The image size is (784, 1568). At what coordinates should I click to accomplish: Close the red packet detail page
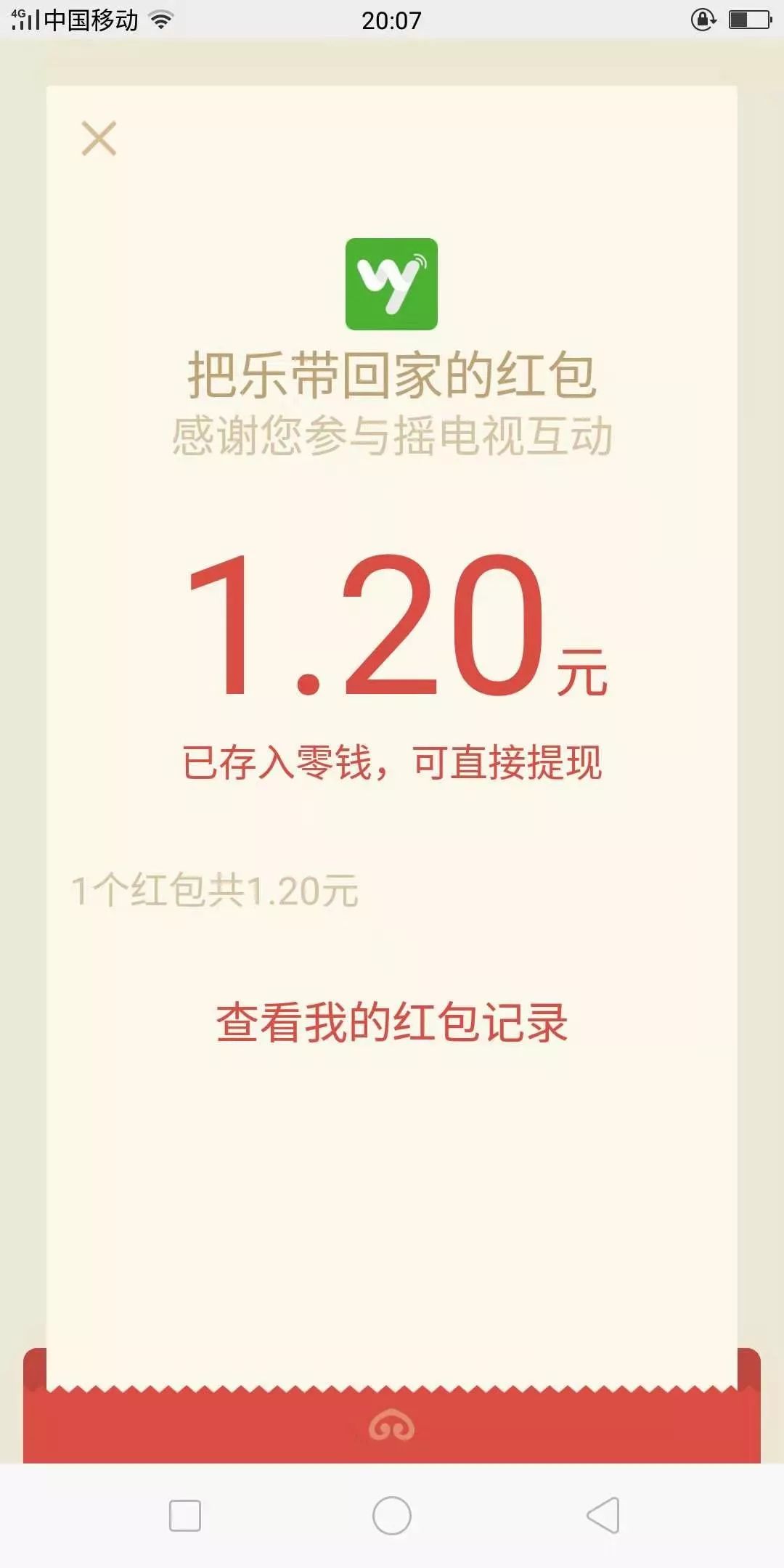click(99, 139)
